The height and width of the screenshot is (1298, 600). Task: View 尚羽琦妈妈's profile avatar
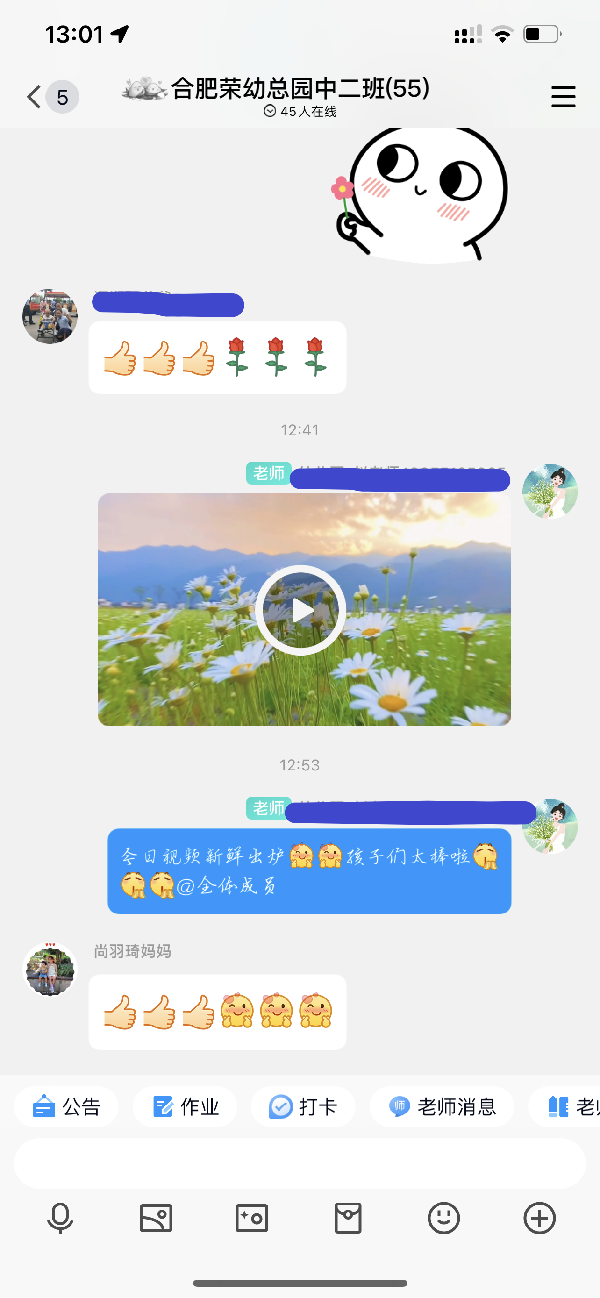(x=50, y=970)
